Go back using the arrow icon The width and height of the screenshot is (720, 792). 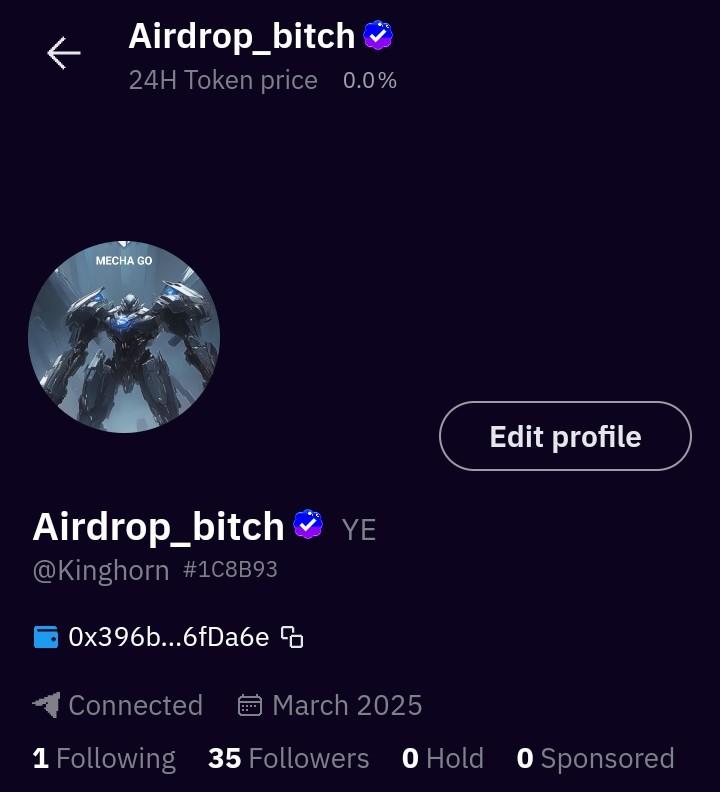pos(63,53)
